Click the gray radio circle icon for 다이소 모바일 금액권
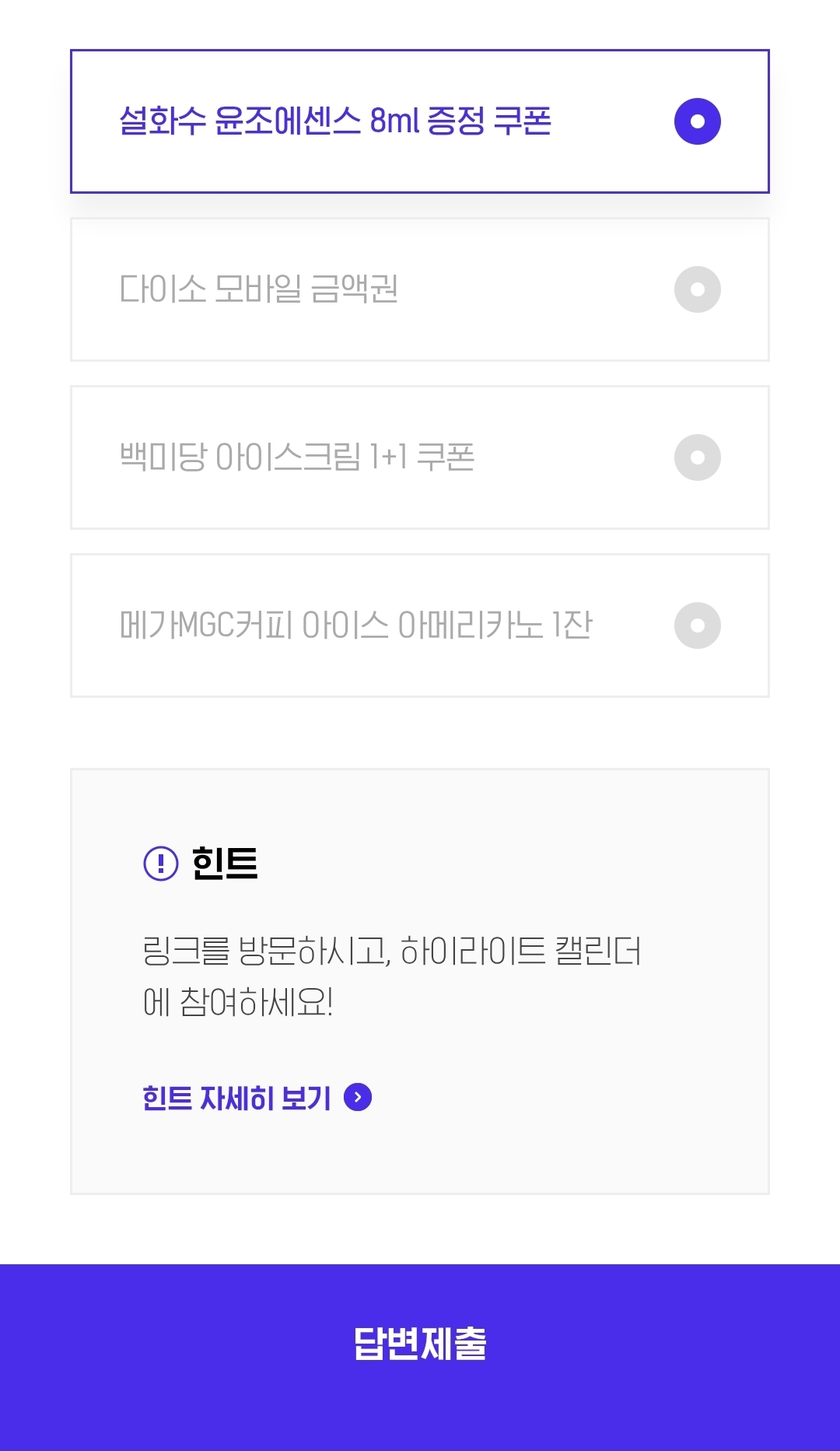840x1451 pixels. click(698, 289)
